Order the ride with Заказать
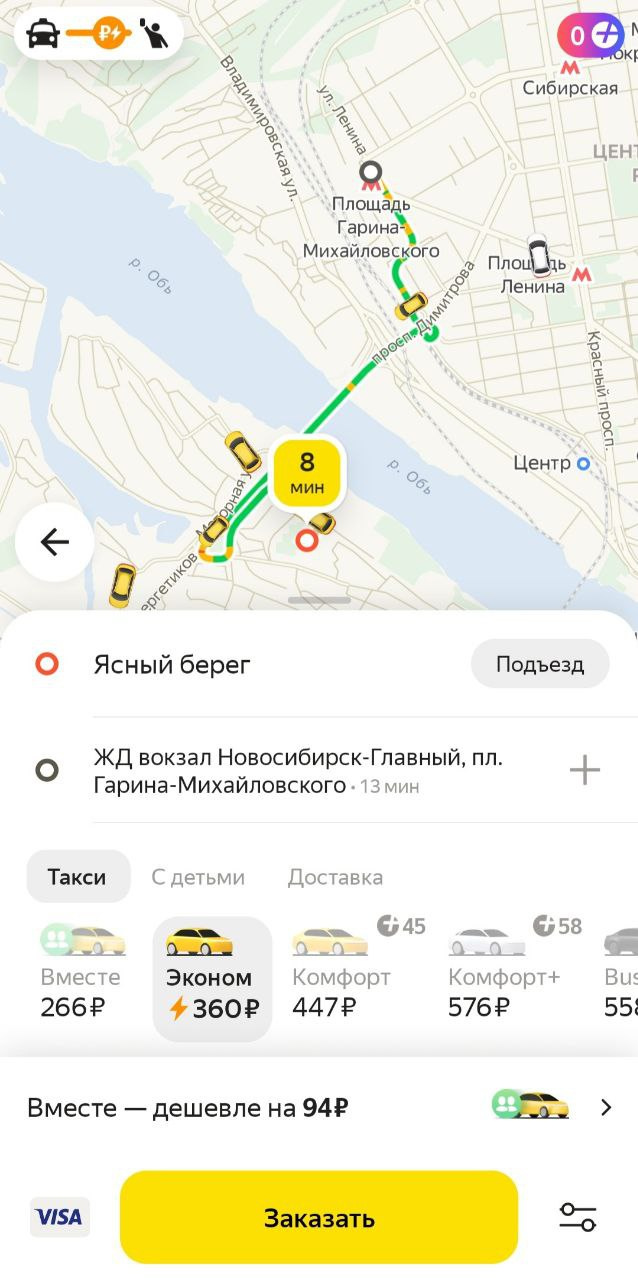This screenshot has height=1280, width=638. click(x=319, y=1217)
